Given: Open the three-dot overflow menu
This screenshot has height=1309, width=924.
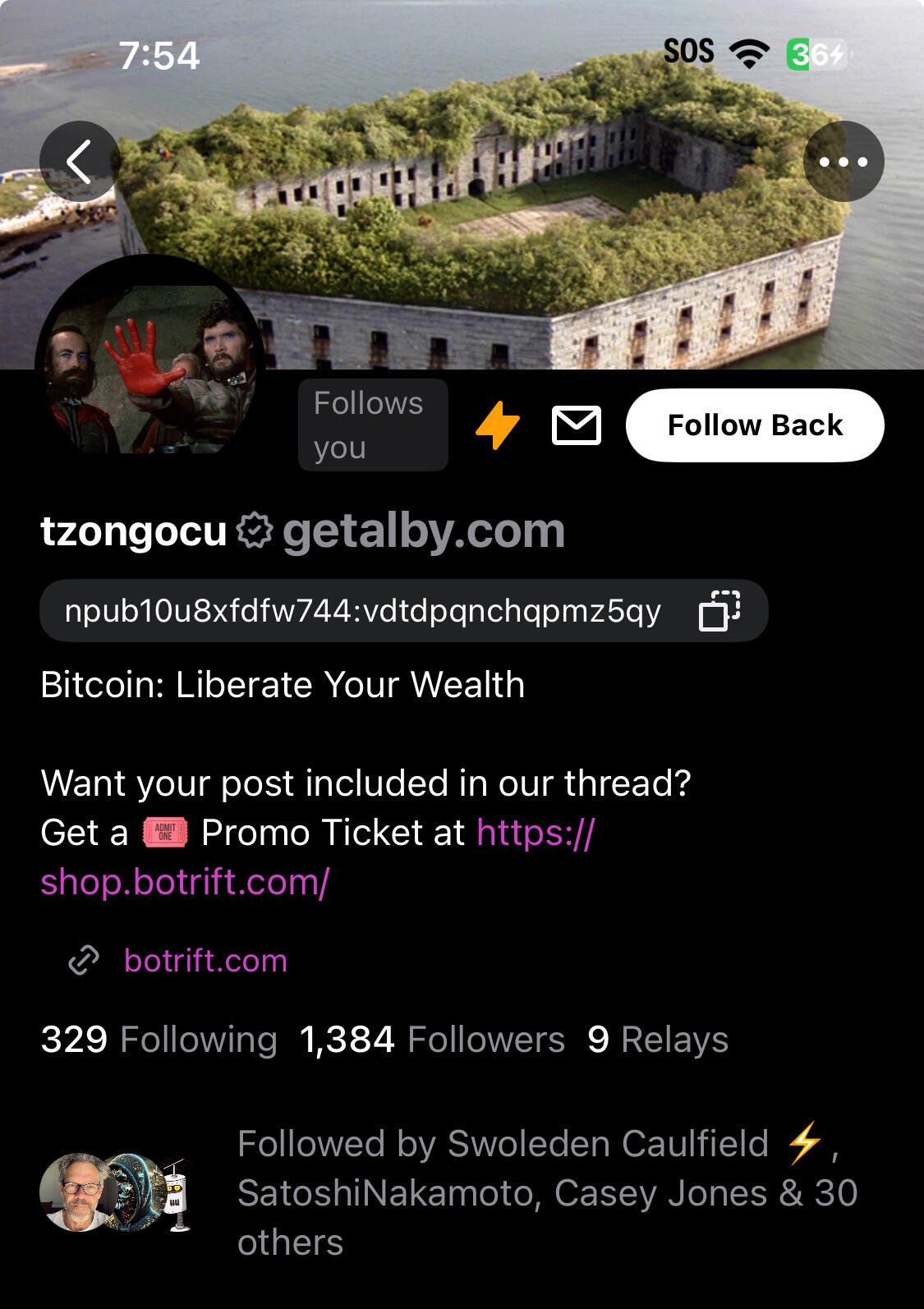Looking at the screenshot, I should [x=844, y=162].
